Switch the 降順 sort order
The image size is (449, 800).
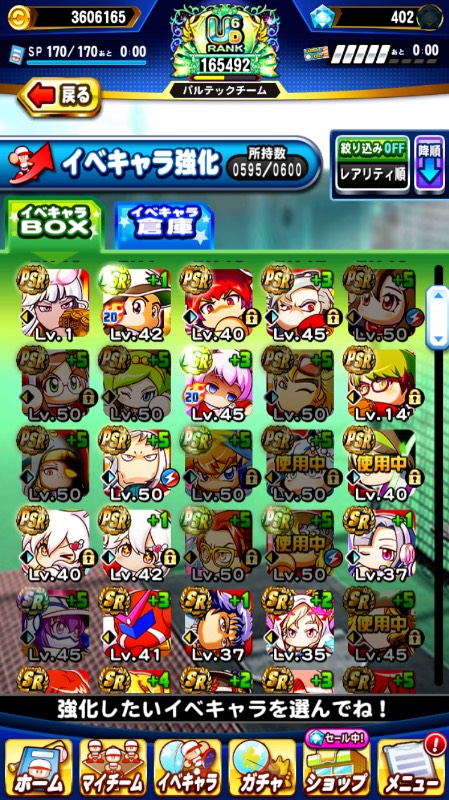[429, 164]
